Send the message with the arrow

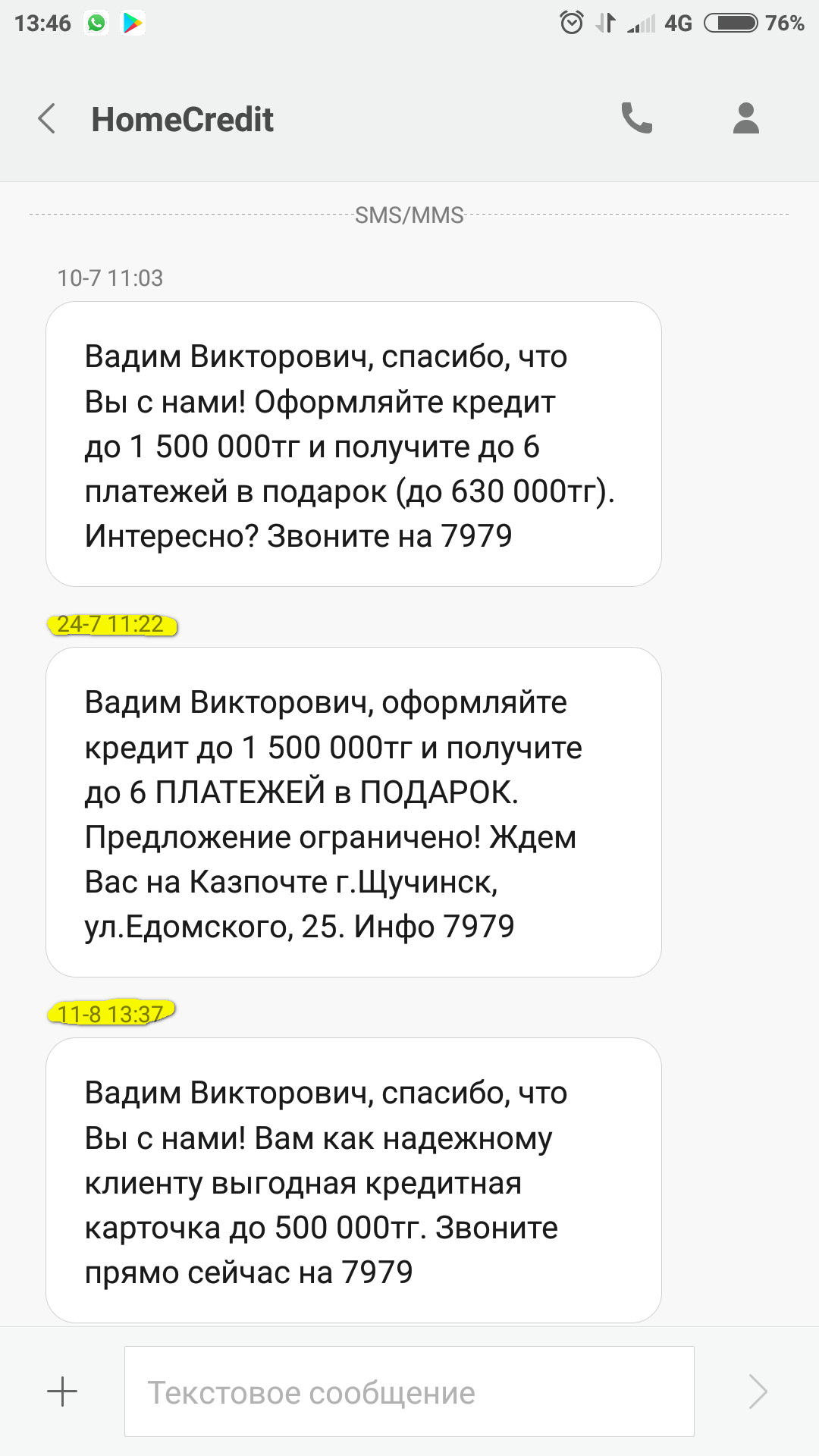tap(758, 1392)
